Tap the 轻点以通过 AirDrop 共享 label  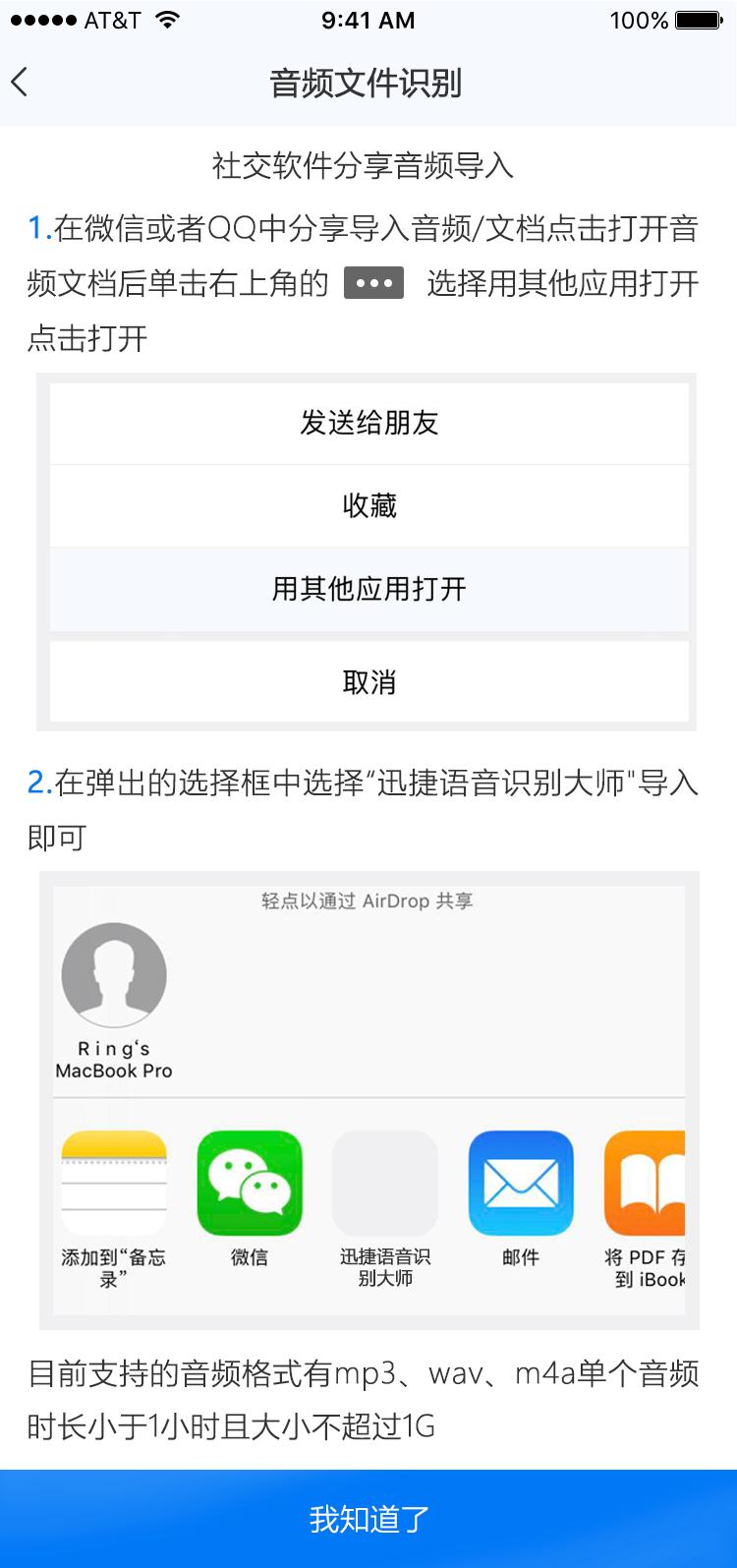(x=368, y=900)
